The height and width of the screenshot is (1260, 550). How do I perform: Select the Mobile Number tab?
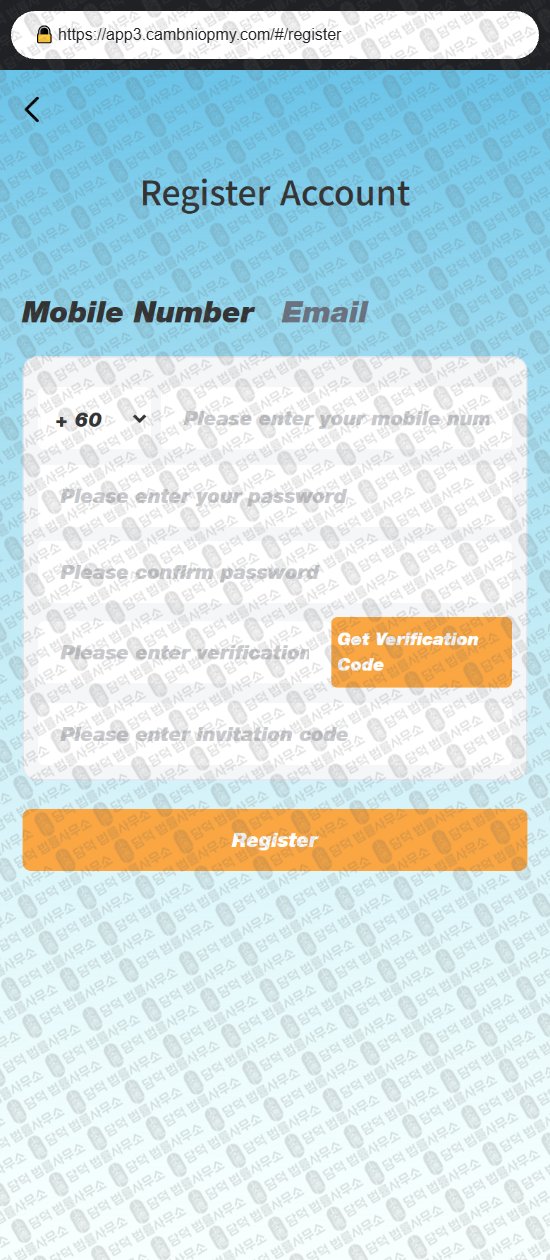[138, 313]
